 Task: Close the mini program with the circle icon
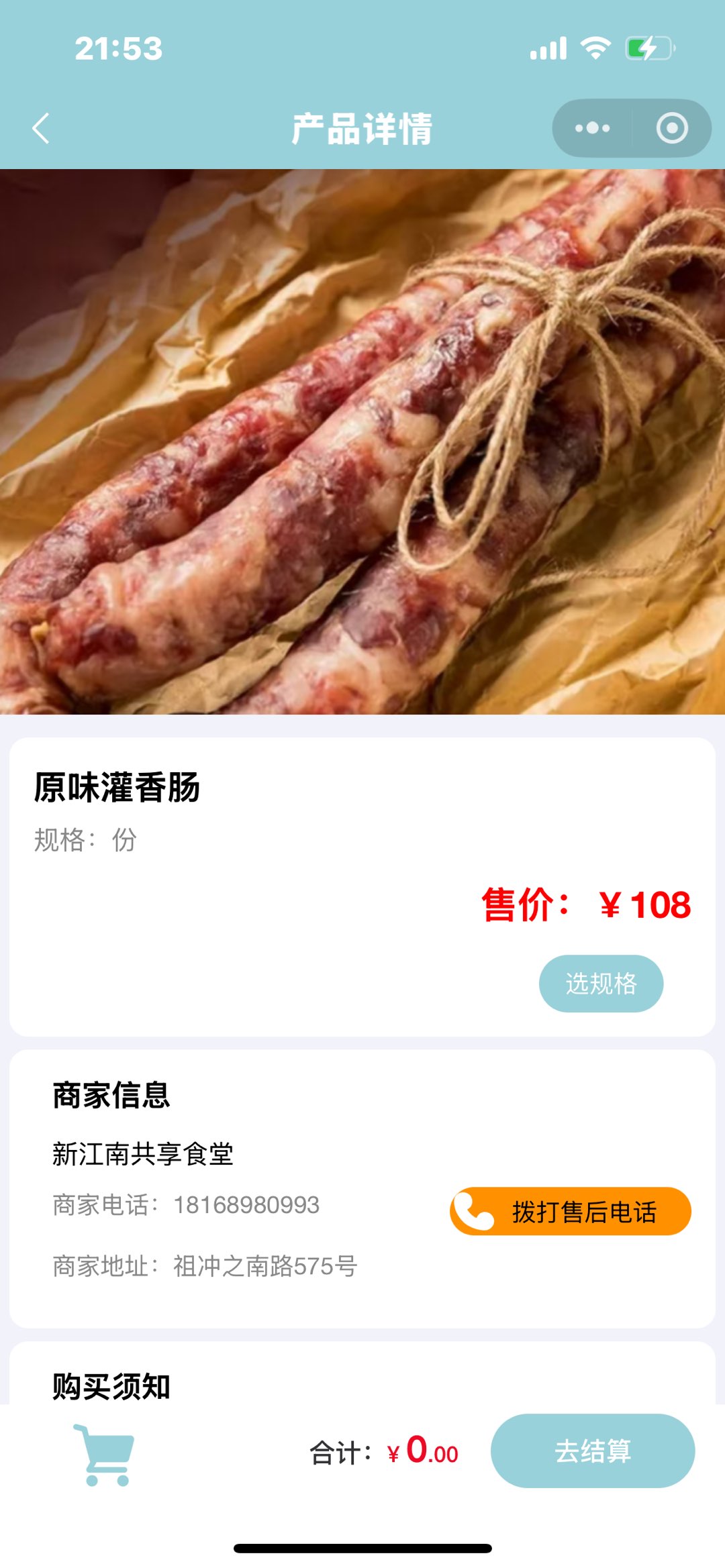(672, 128)
